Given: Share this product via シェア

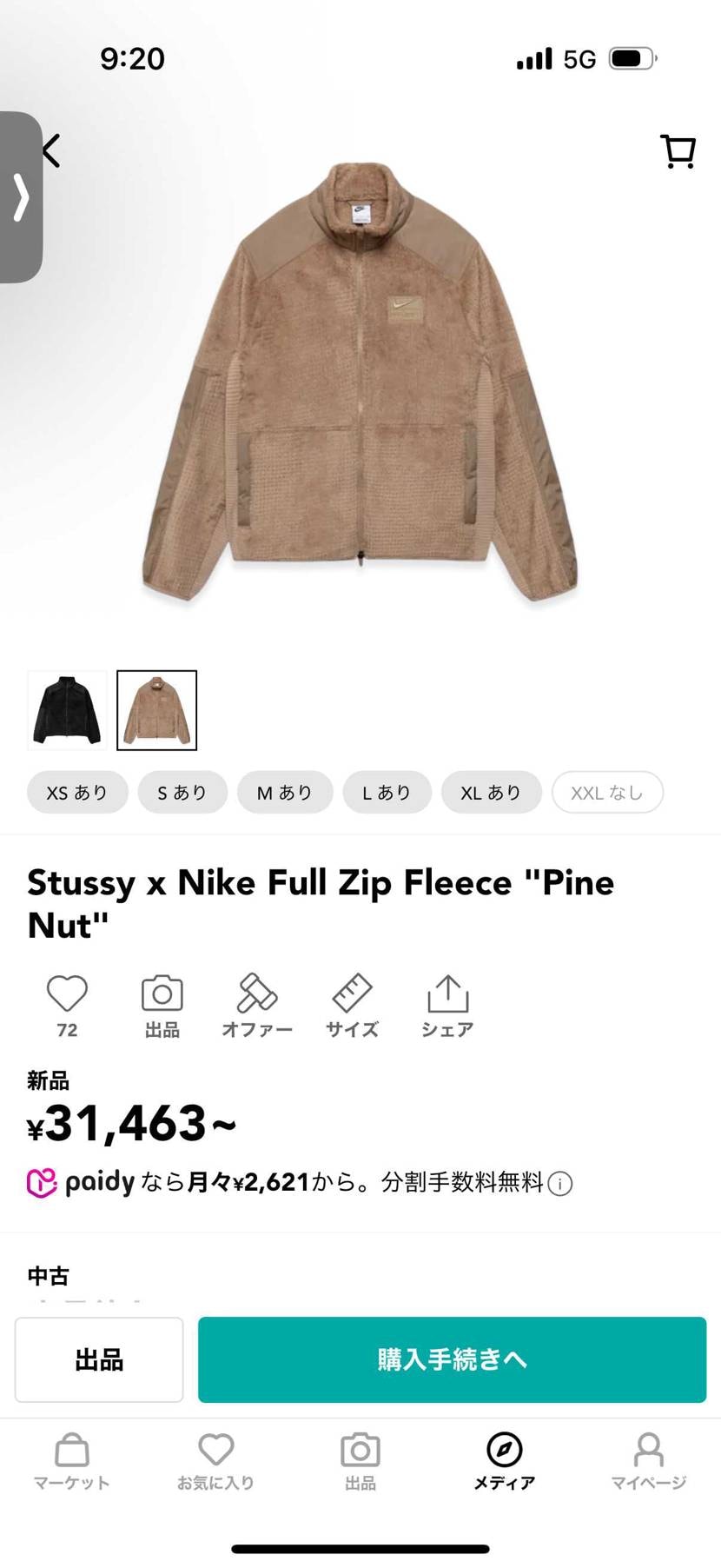Looking at the screenshot, I should coord(447,1004).
